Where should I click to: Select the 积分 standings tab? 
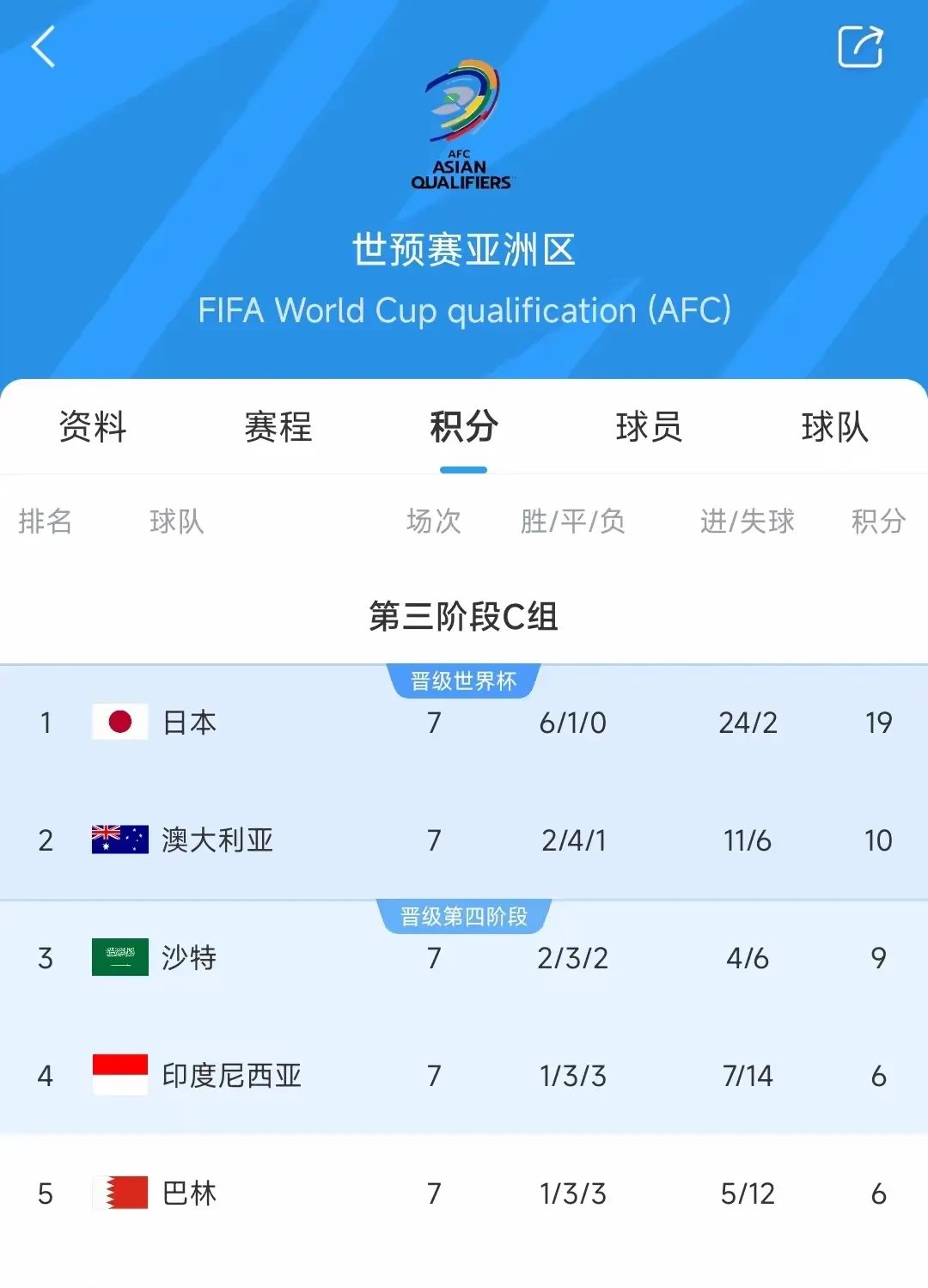[x=464, y=427]
